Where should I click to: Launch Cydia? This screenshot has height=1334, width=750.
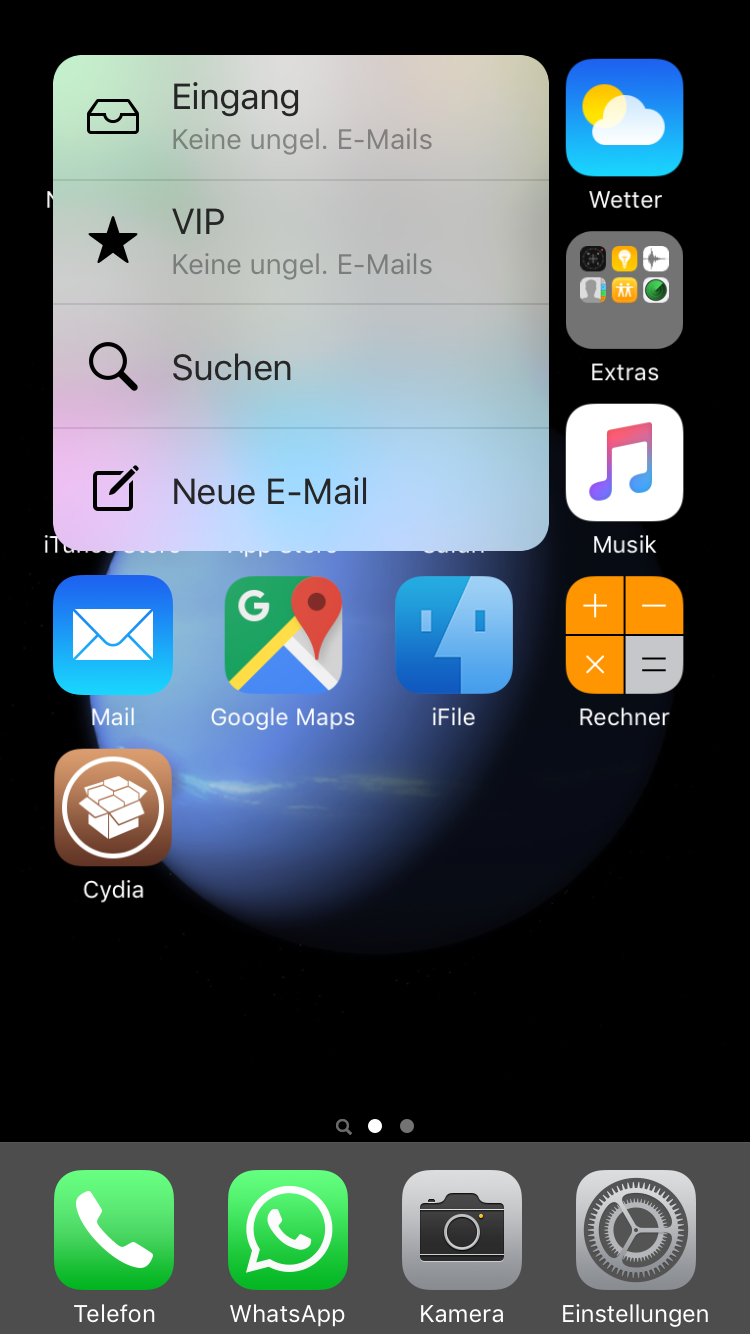pos(113,807)
